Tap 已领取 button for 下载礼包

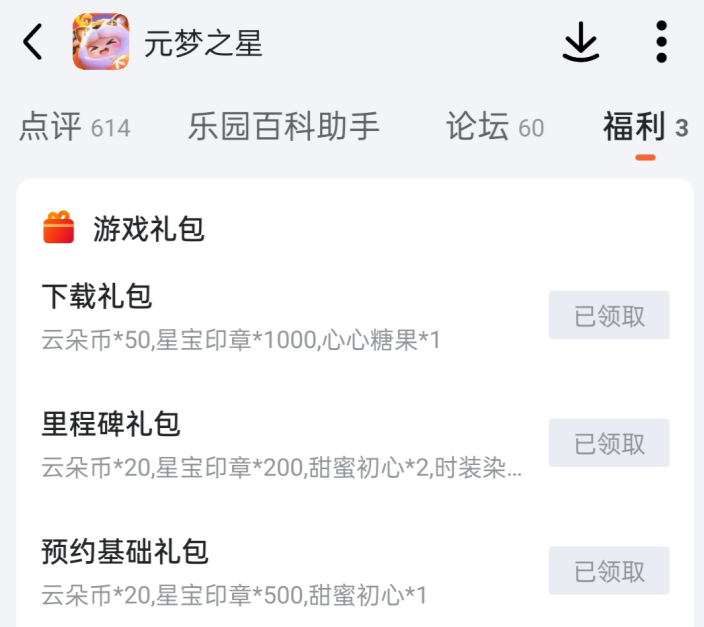click(608, 316)
